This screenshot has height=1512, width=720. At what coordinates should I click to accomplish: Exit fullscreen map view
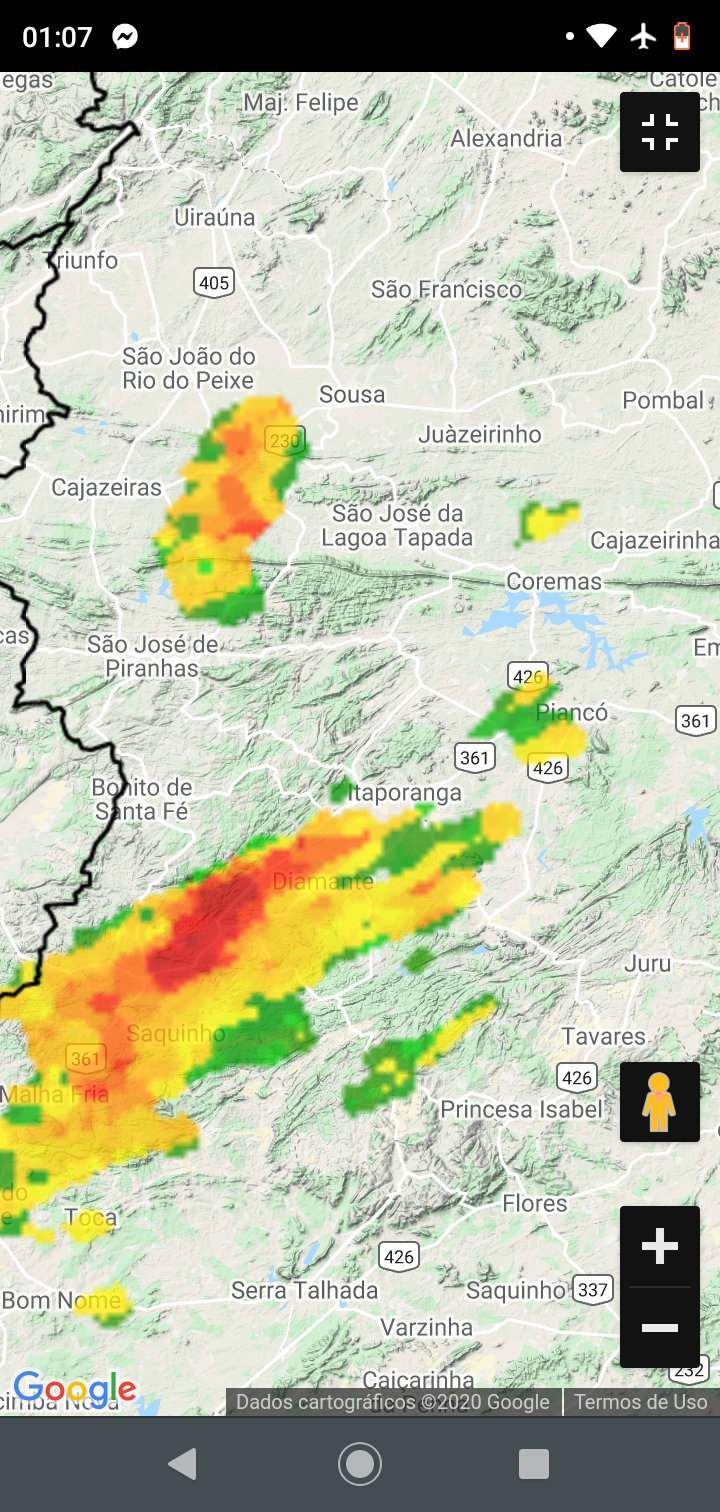pyautogui.click(x=660, y=132)
